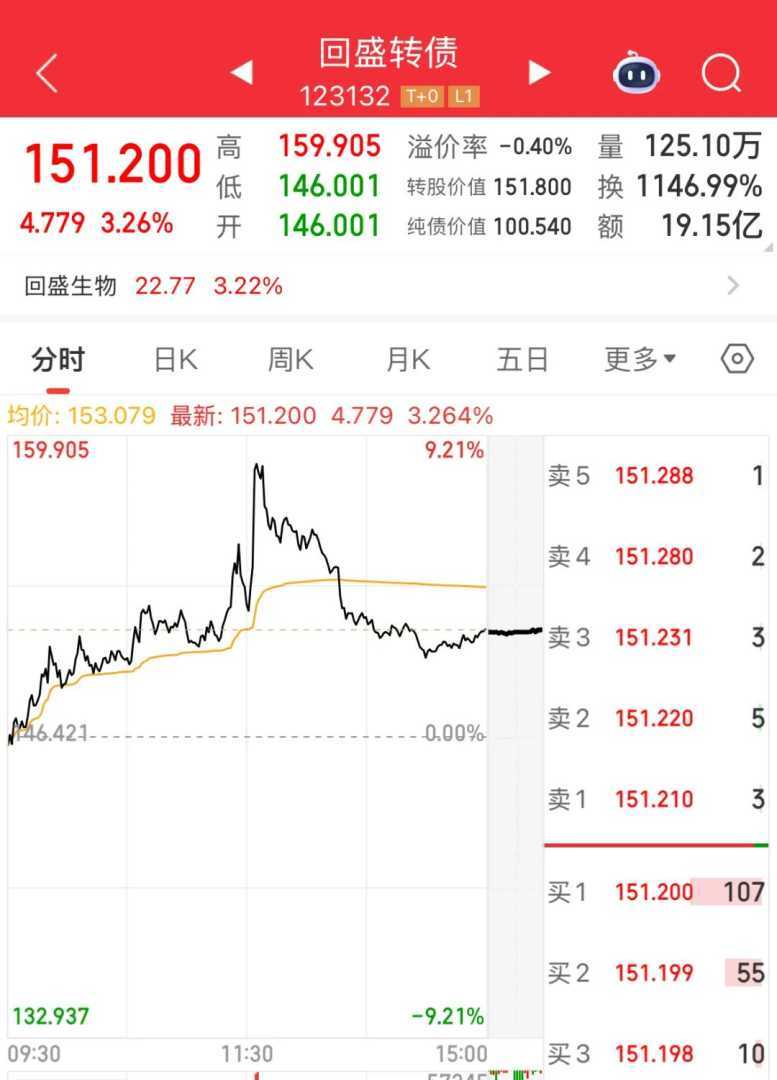Image resolution: width=777 pixels, height=1080 pixels.
Task: Show the 五日 chart
Action: coord(523,359)
